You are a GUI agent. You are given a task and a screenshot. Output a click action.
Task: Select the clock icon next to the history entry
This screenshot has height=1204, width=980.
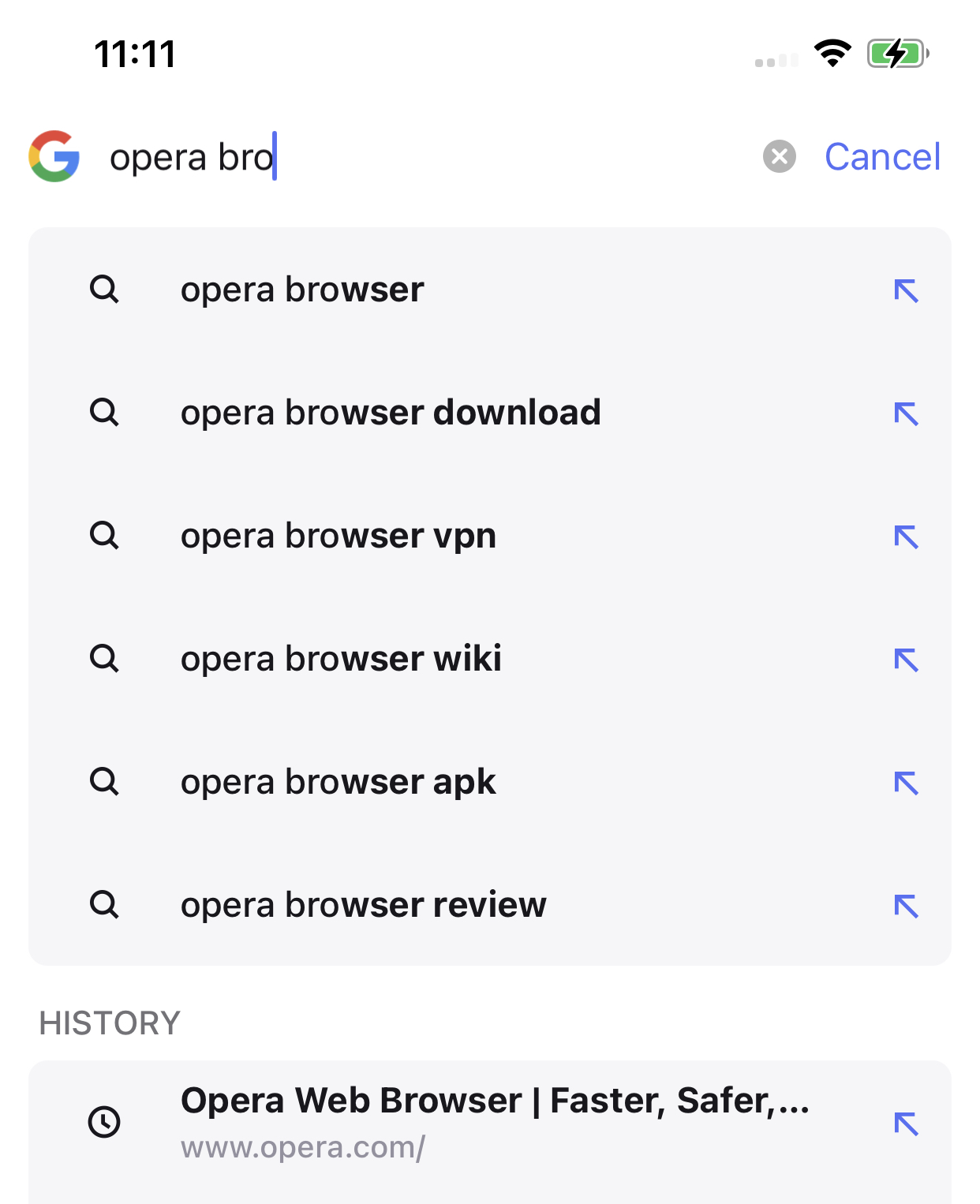coord(105,1121)
